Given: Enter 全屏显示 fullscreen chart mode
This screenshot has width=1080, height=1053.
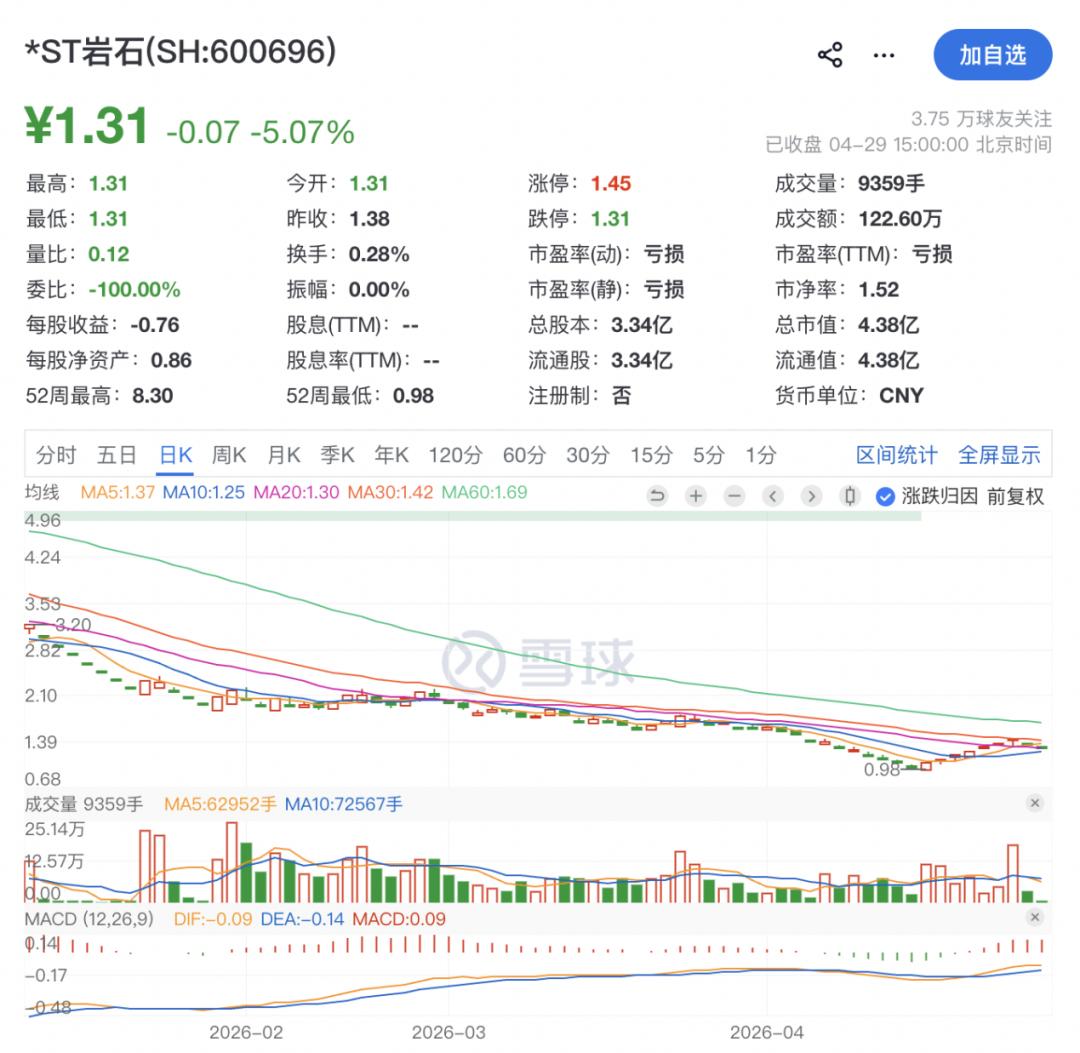Looking at the screenshot, I should click(x=999, y=456).
